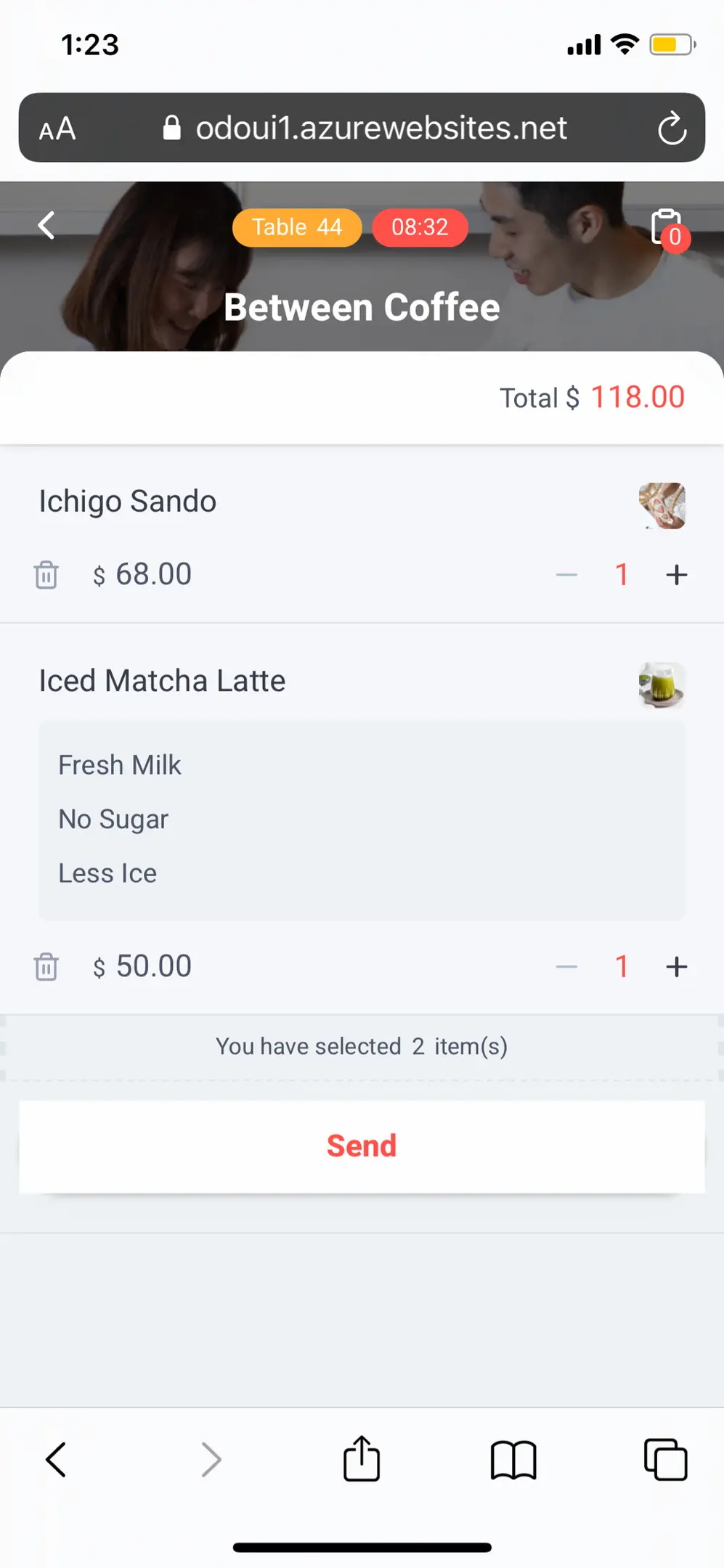Image resolution: width=724 pixels, height=1568 pixels.
Task: Open the AA reader options
Action: click(x=57, y=129)
